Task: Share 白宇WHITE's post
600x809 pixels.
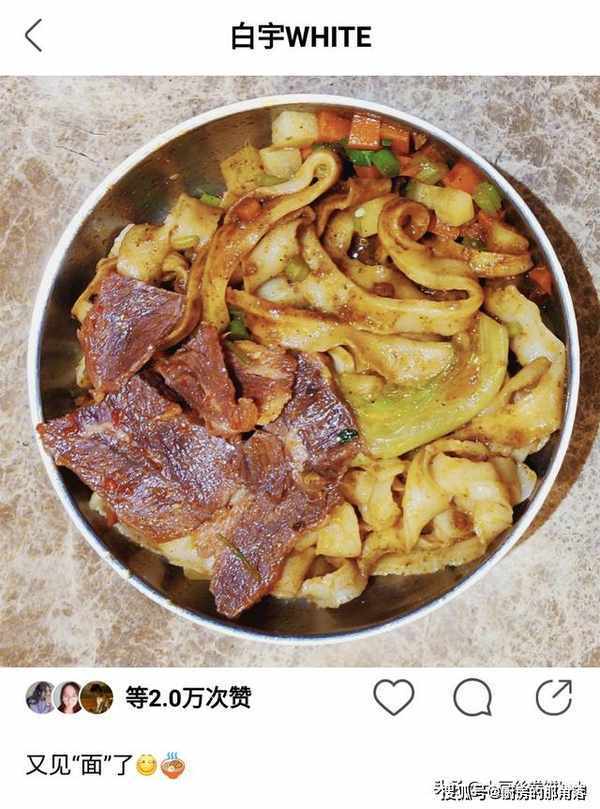Action: (x=553, y=697)
